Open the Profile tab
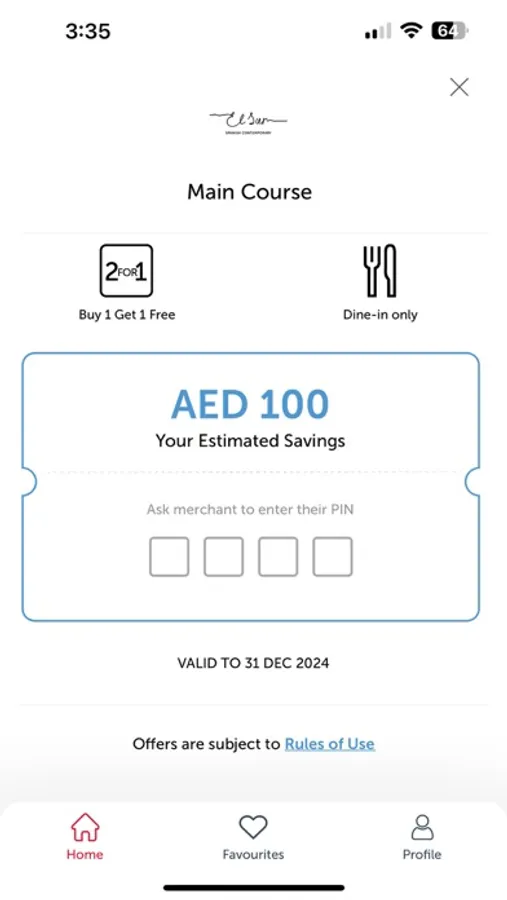This screenshot has width=507, height=900. 422,836
